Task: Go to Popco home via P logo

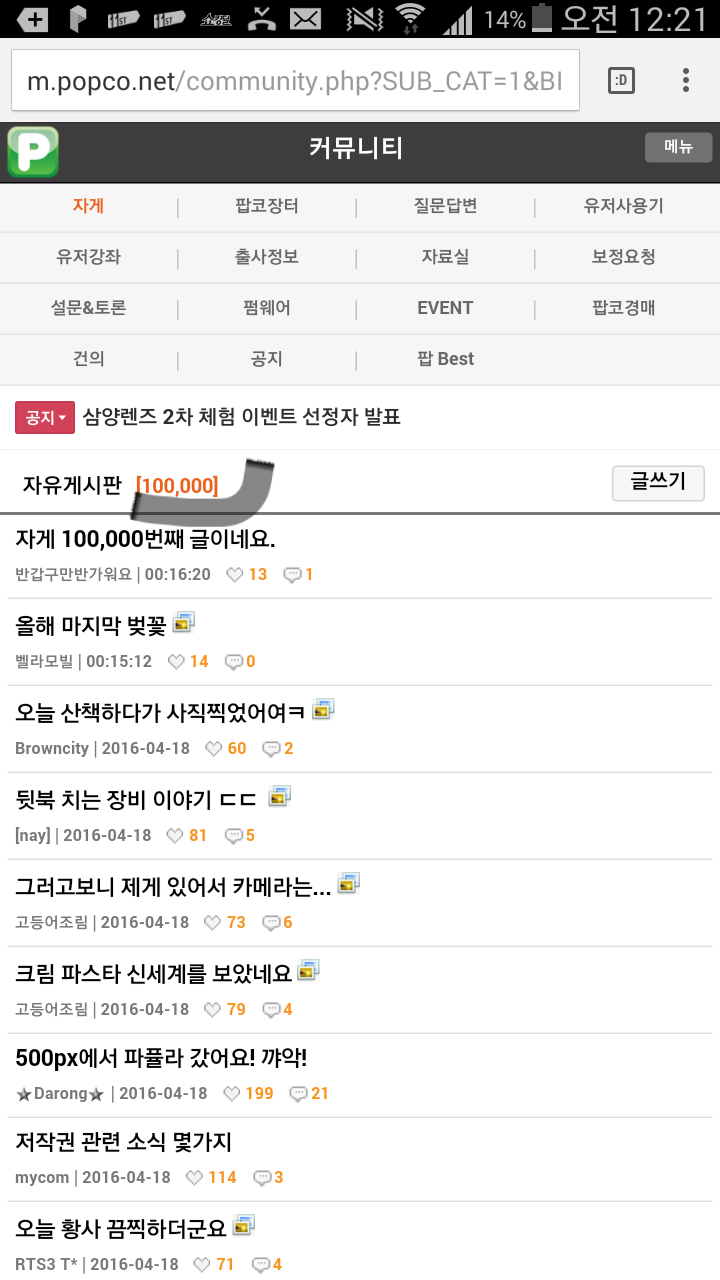Action: (33, 152)
